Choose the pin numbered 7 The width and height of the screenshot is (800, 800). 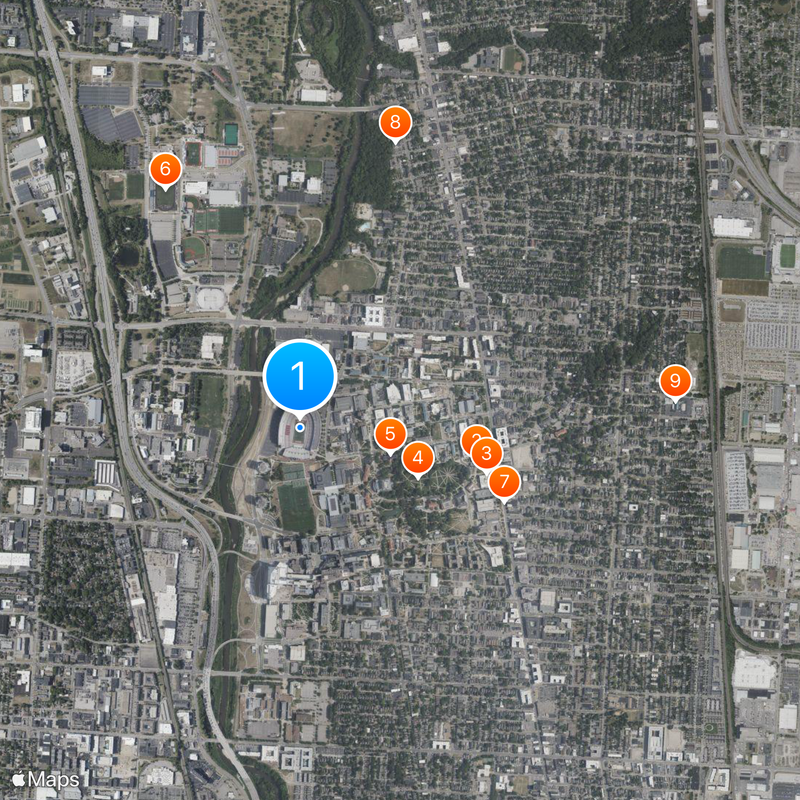[504, 482]
